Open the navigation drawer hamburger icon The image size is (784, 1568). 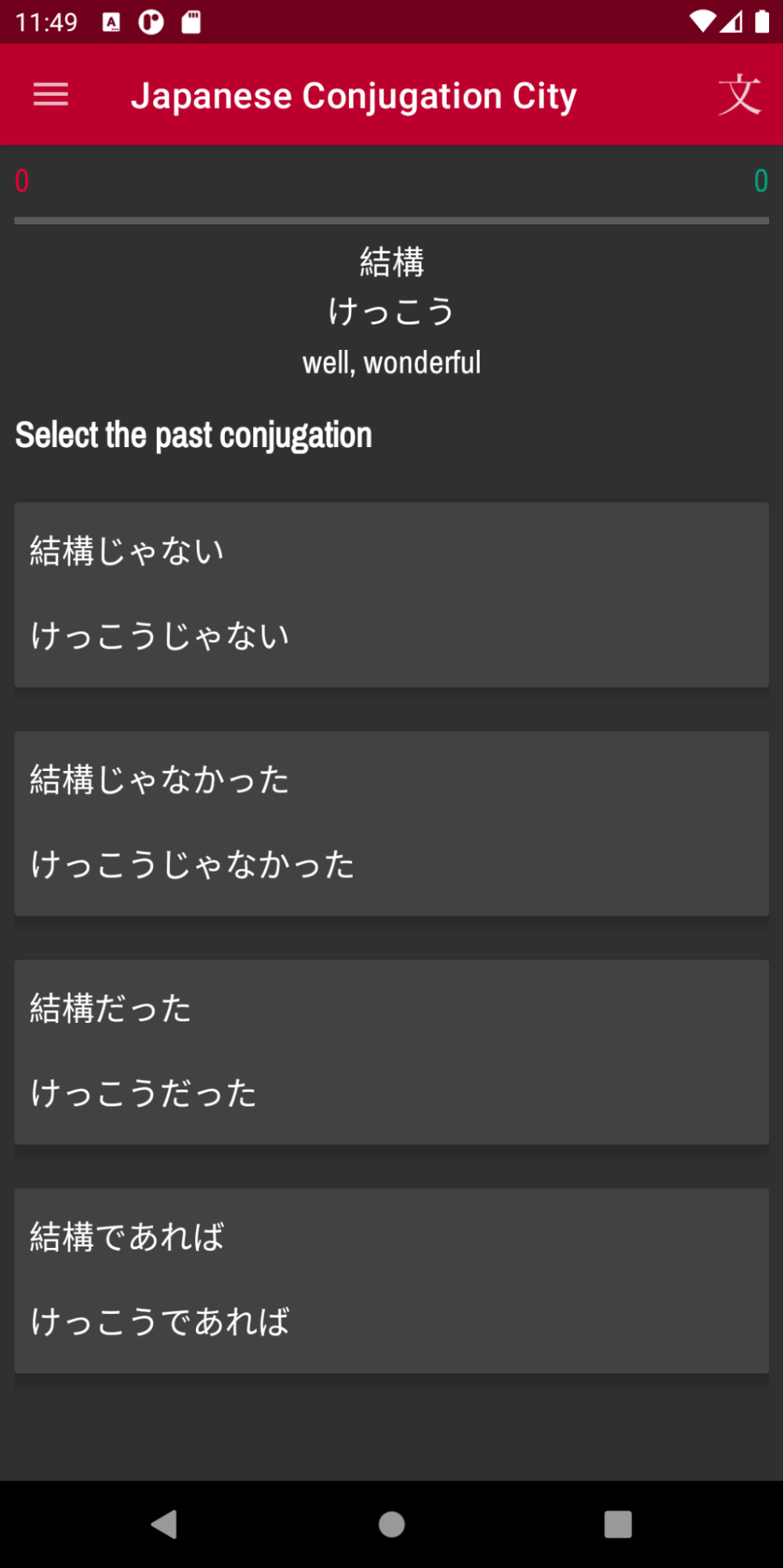(49, 94)
